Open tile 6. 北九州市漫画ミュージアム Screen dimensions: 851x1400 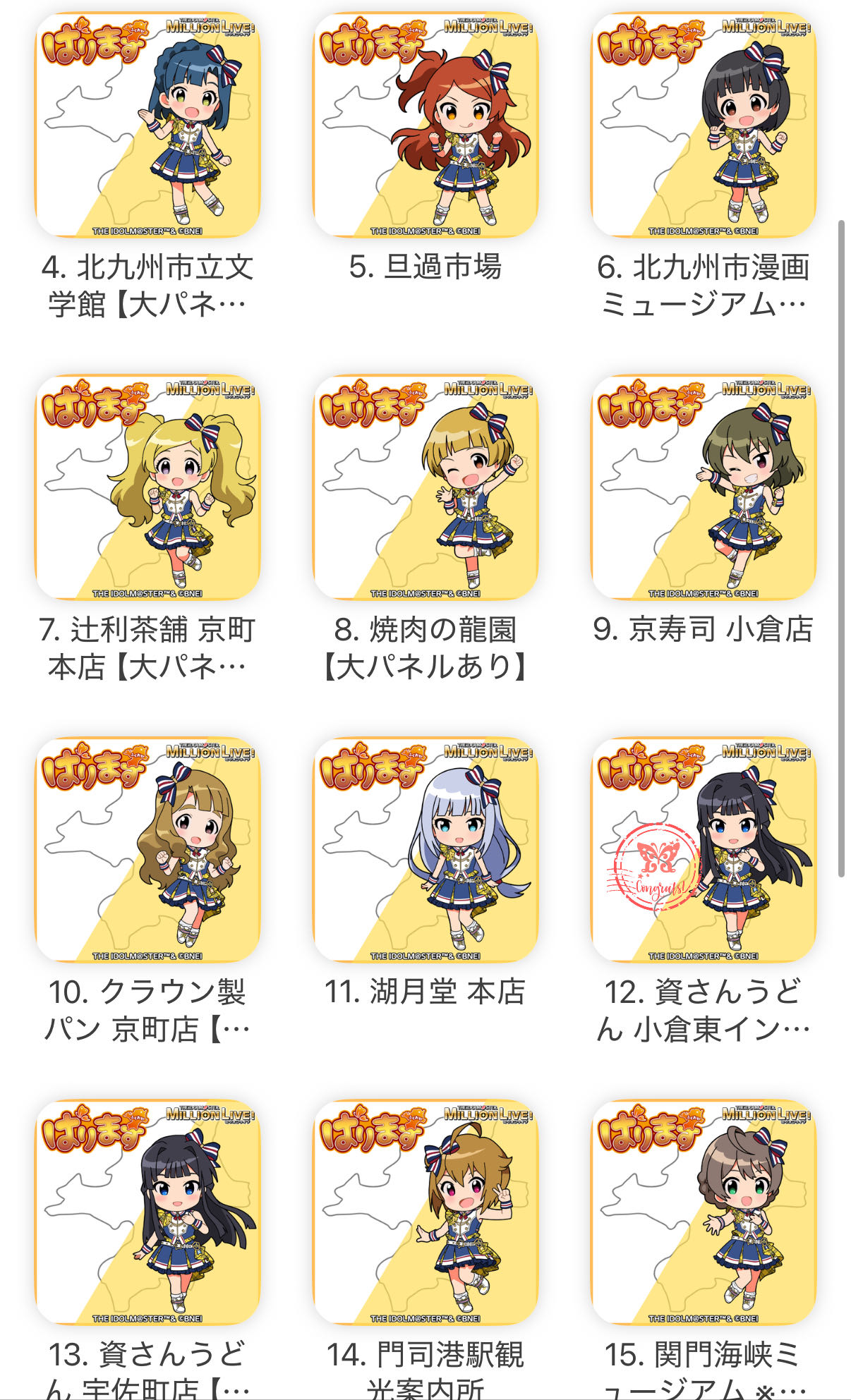704,126
